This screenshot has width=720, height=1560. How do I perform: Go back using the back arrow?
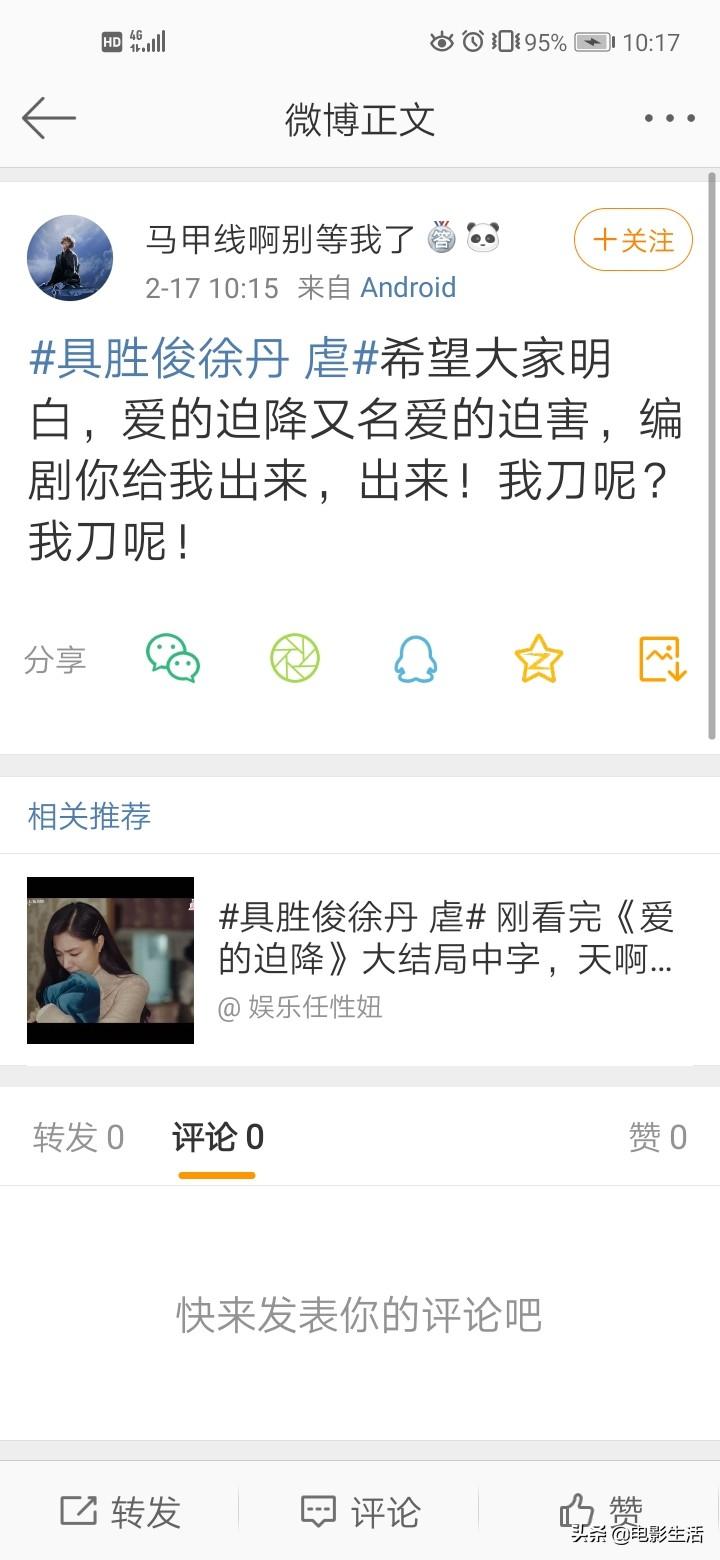coord(48,119)
